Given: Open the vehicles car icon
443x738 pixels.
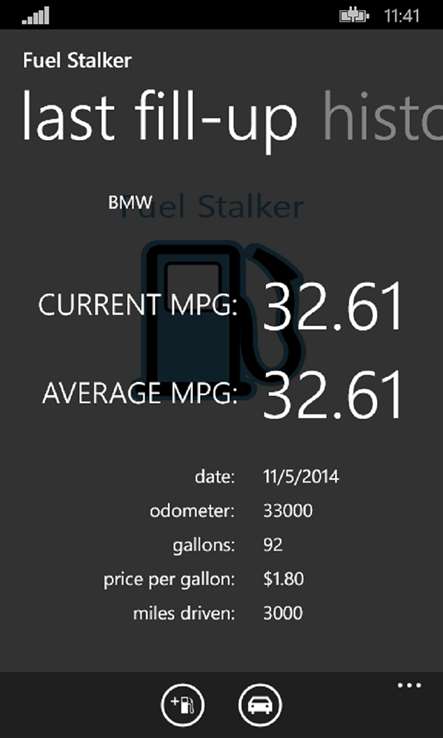Looking at the screenshot, I should 260,705.
